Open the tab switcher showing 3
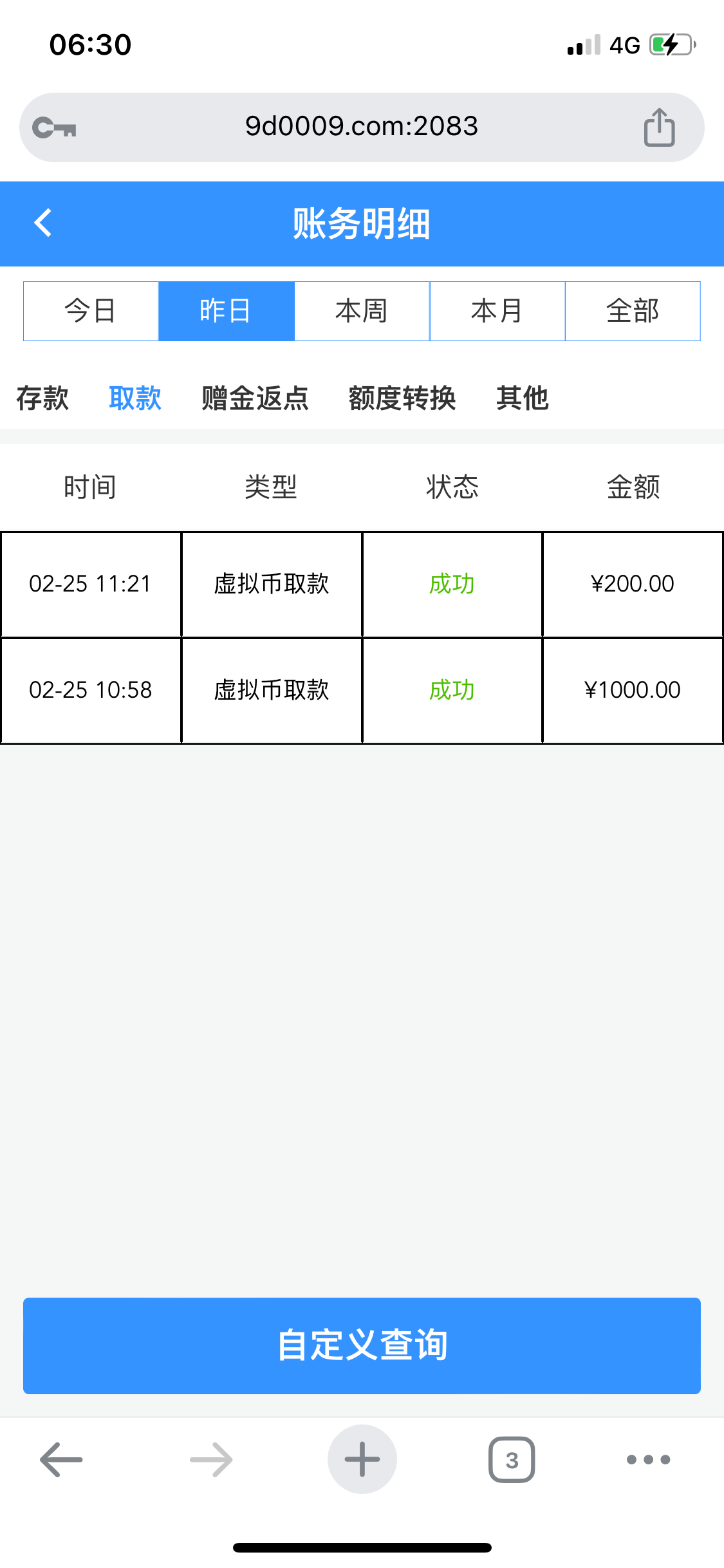Viewport: 724px width, 1568px height. [x=512, y=1459]
